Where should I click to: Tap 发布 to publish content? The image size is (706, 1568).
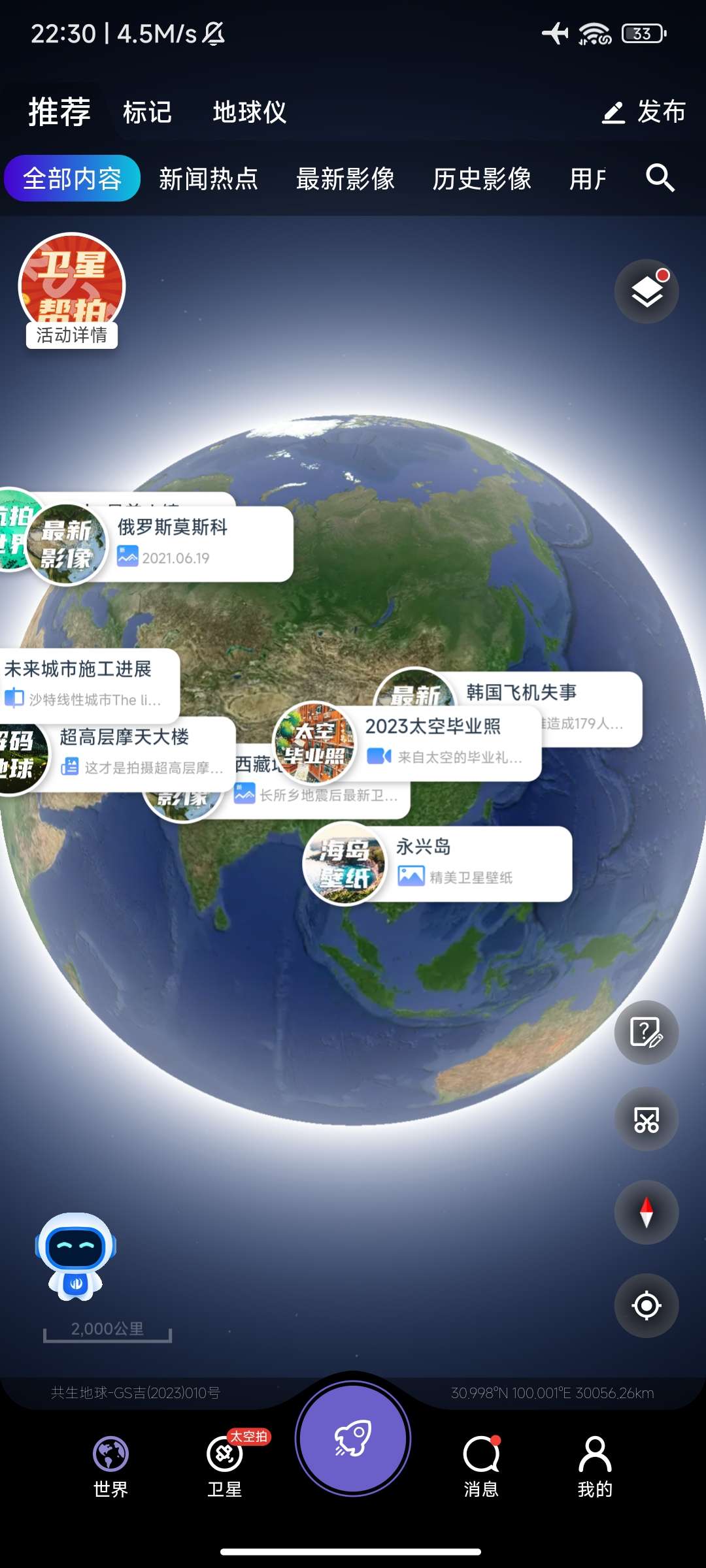(644, 112)
